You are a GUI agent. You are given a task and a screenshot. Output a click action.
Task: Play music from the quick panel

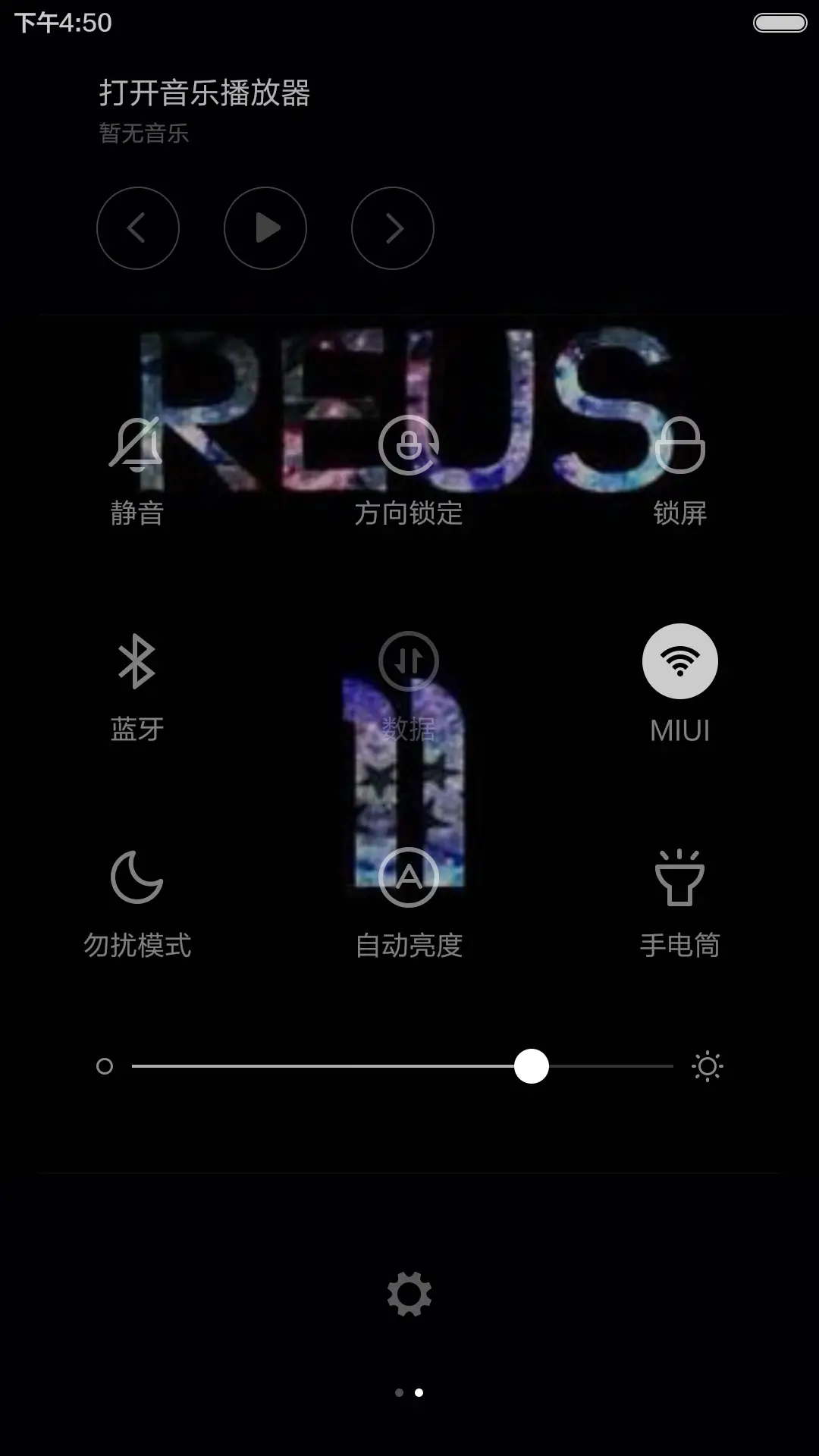click(x=265, y=227)
